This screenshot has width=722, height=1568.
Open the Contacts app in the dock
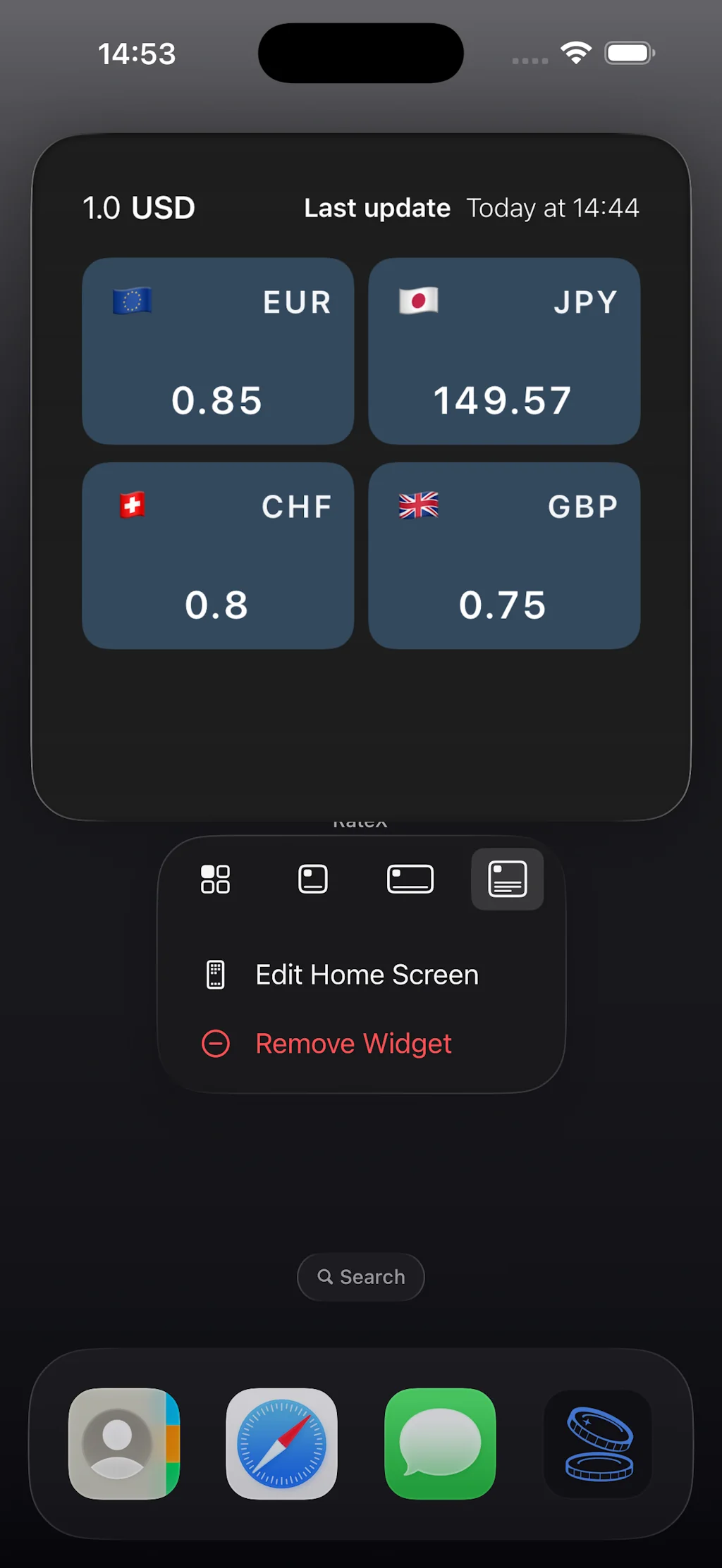click(123, 1443)
